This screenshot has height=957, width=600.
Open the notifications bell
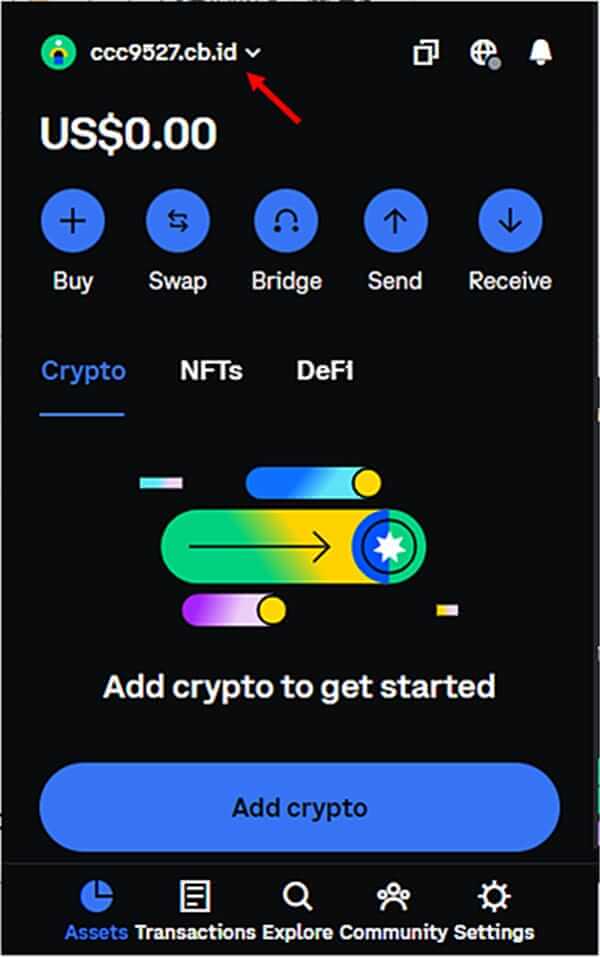coord(541,52)
